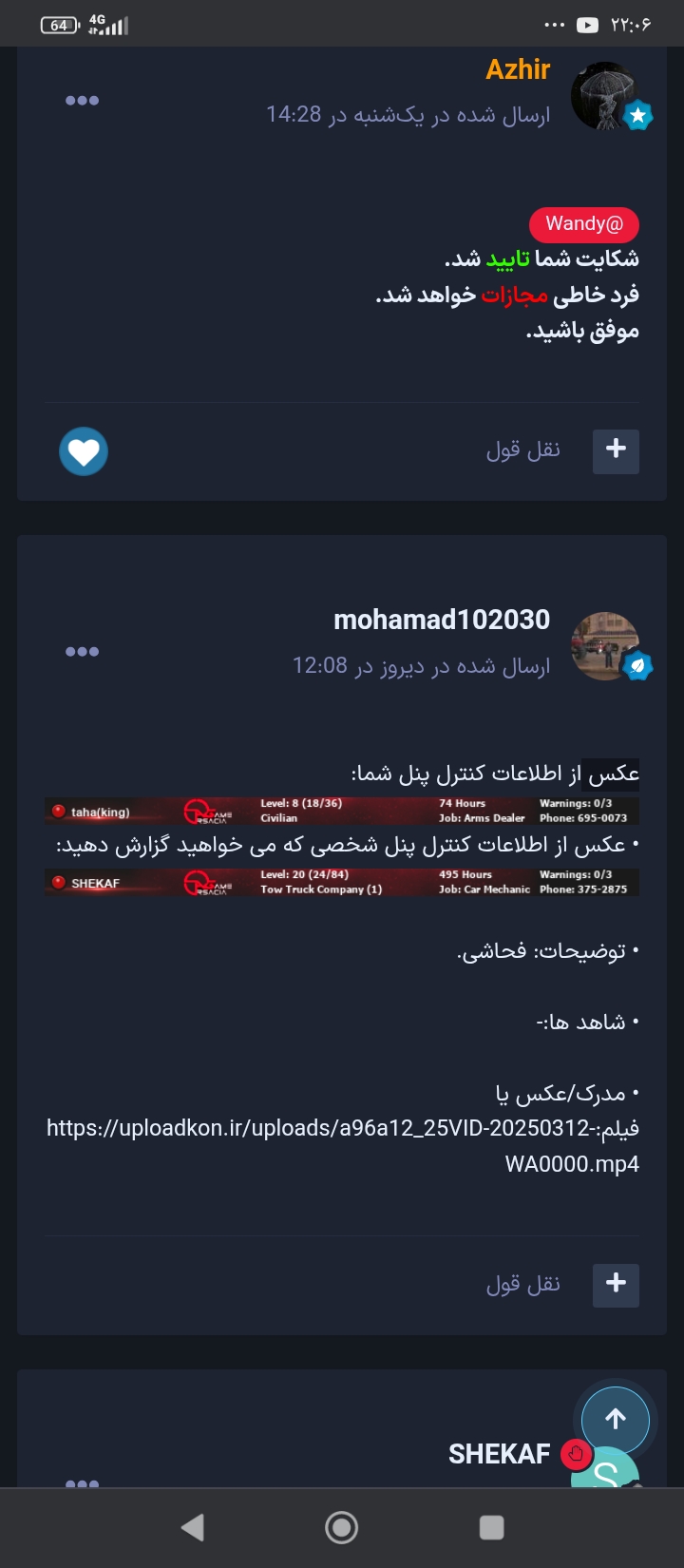The image size is (684, 1568).
Task: Open Azhir's profile by username
Action: [x=518, y=69]
